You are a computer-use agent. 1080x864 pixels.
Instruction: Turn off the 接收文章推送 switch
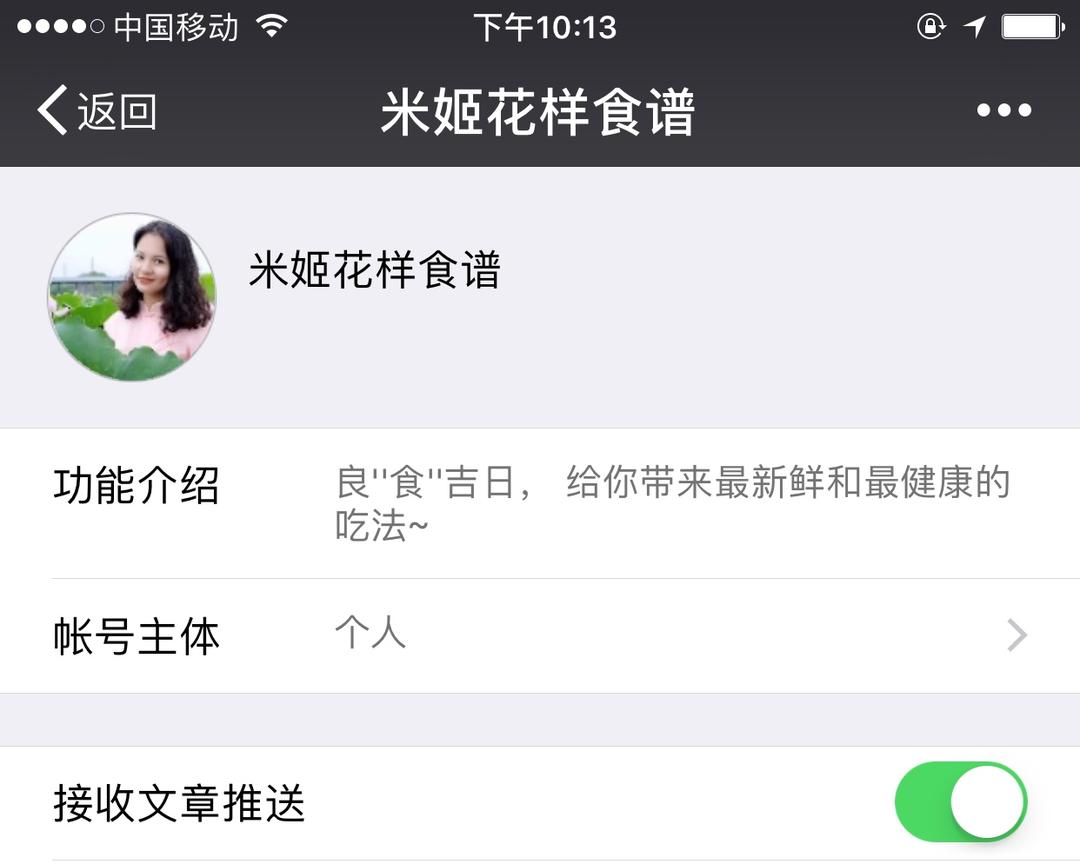(x=961, y=802)
